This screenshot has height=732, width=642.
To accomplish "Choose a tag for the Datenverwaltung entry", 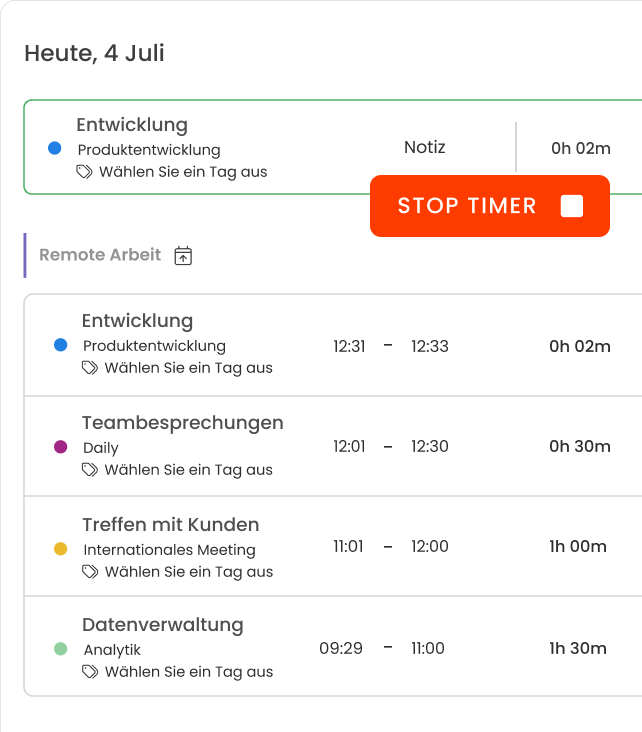I will (x=187, y=672).
